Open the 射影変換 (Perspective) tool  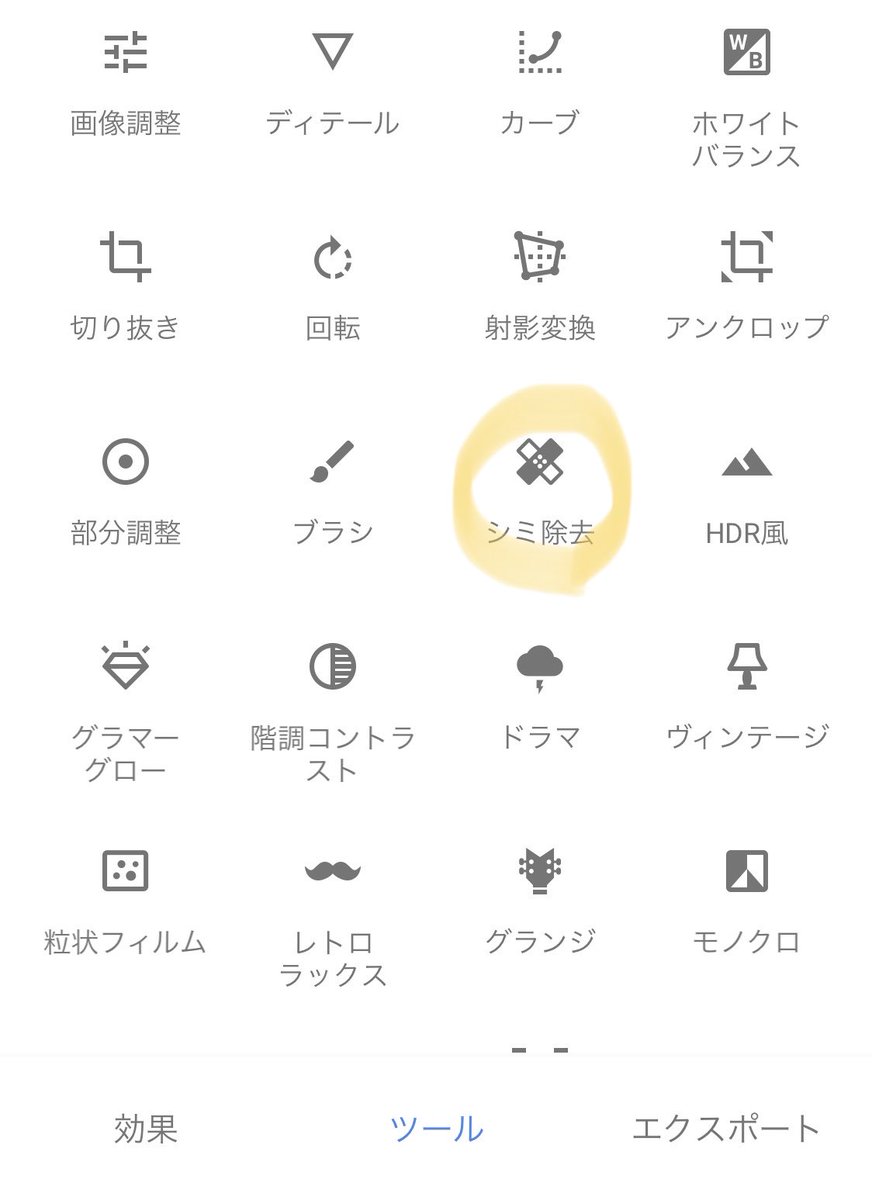(x=541, y=285)
